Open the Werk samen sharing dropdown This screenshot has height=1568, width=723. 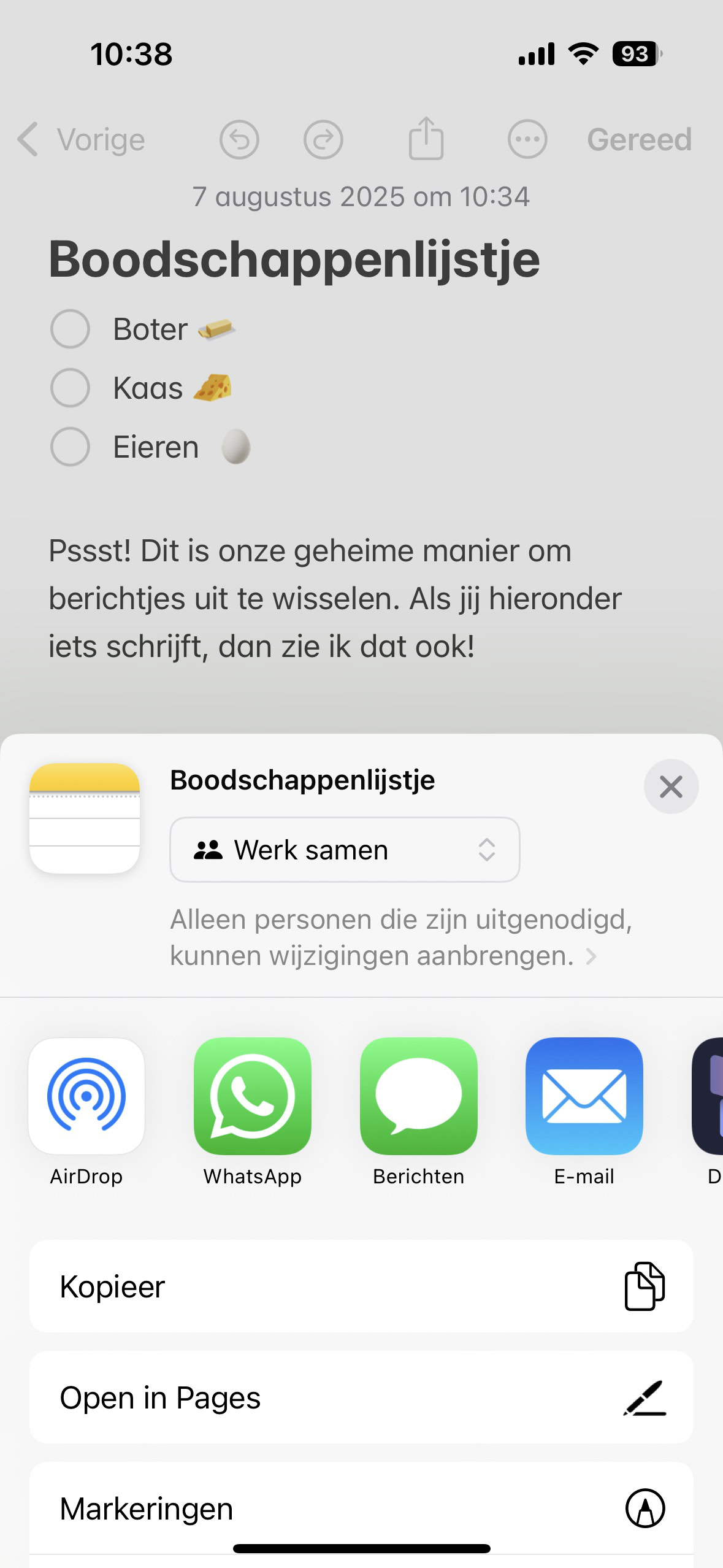pyautogui.click(x=345, y=850)
